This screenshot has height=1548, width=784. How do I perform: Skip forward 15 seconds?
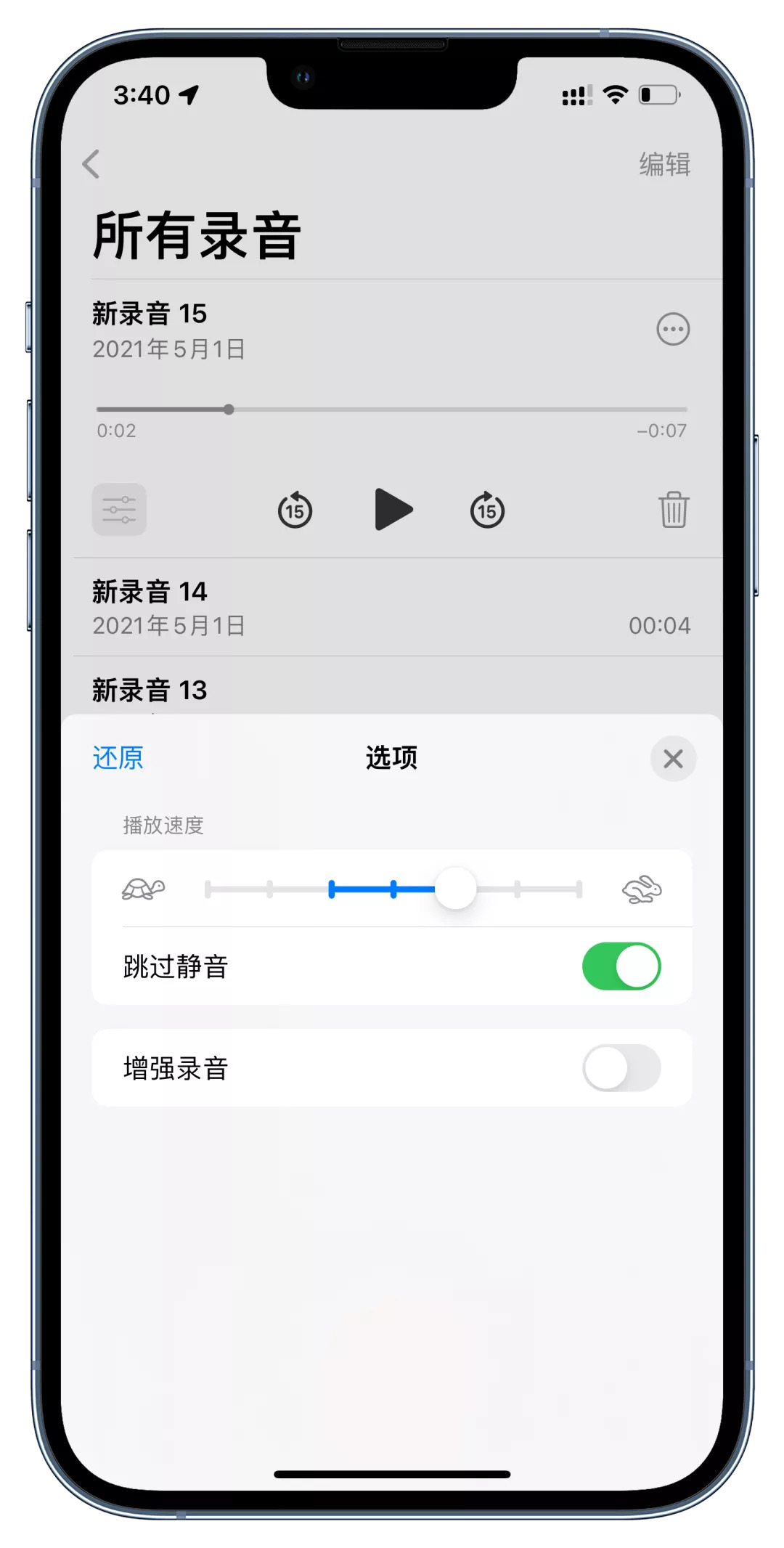487,510
